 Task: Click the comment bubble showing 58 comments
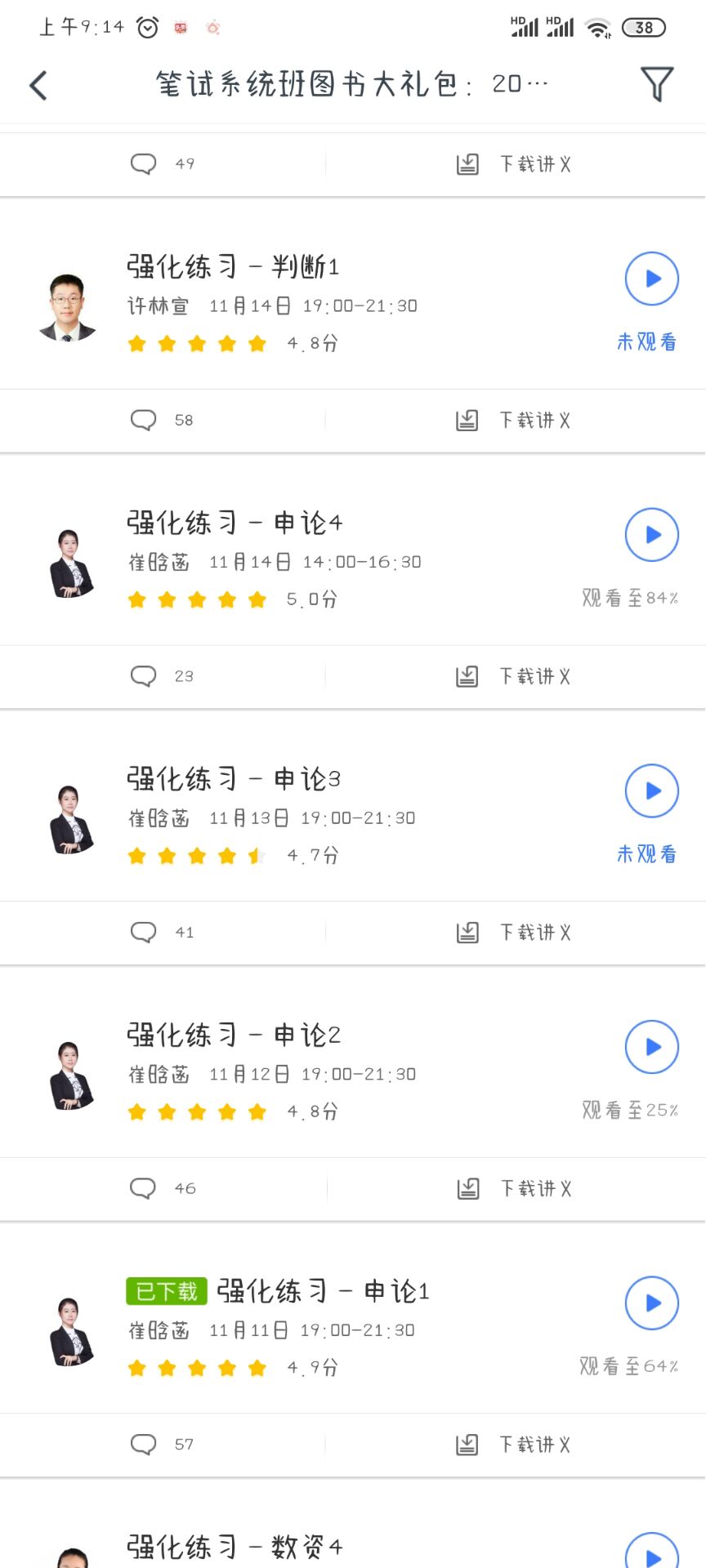[x=144, y=420]
